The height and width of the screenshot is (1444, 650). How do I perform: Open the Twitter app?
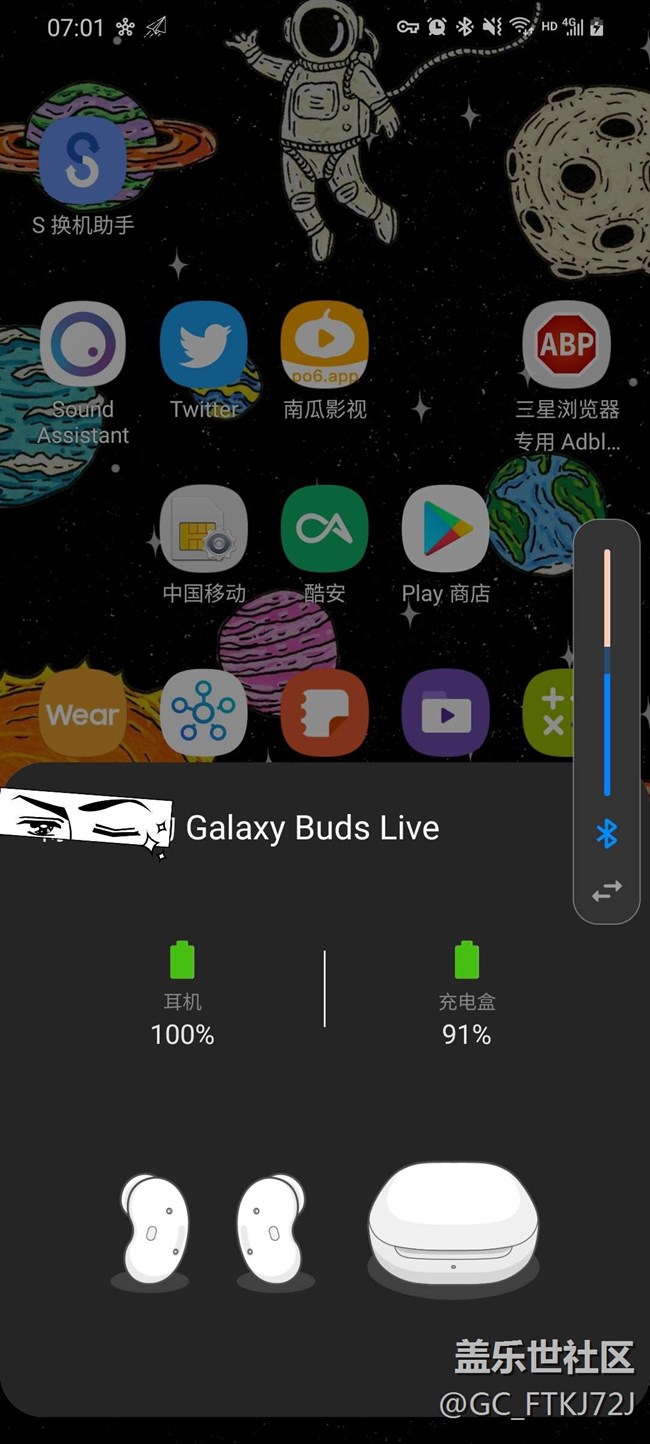click(204, 345)
